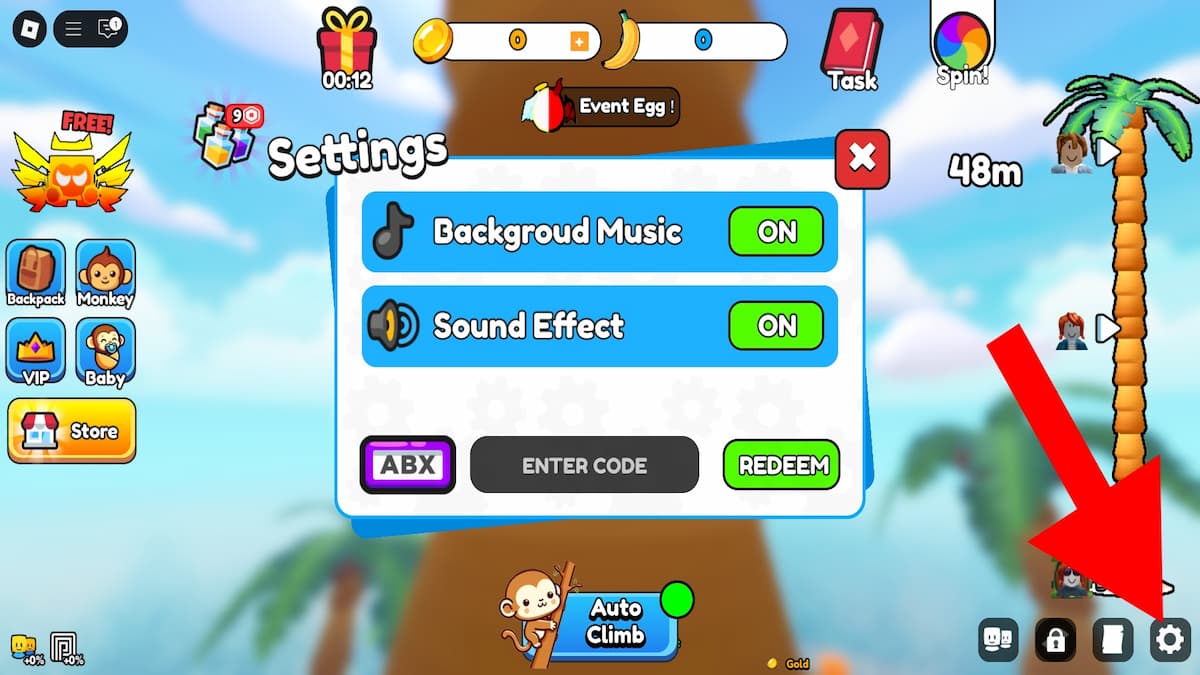Tap the Enter Code field
The image size is (1200, 675).
coord(584,465)
